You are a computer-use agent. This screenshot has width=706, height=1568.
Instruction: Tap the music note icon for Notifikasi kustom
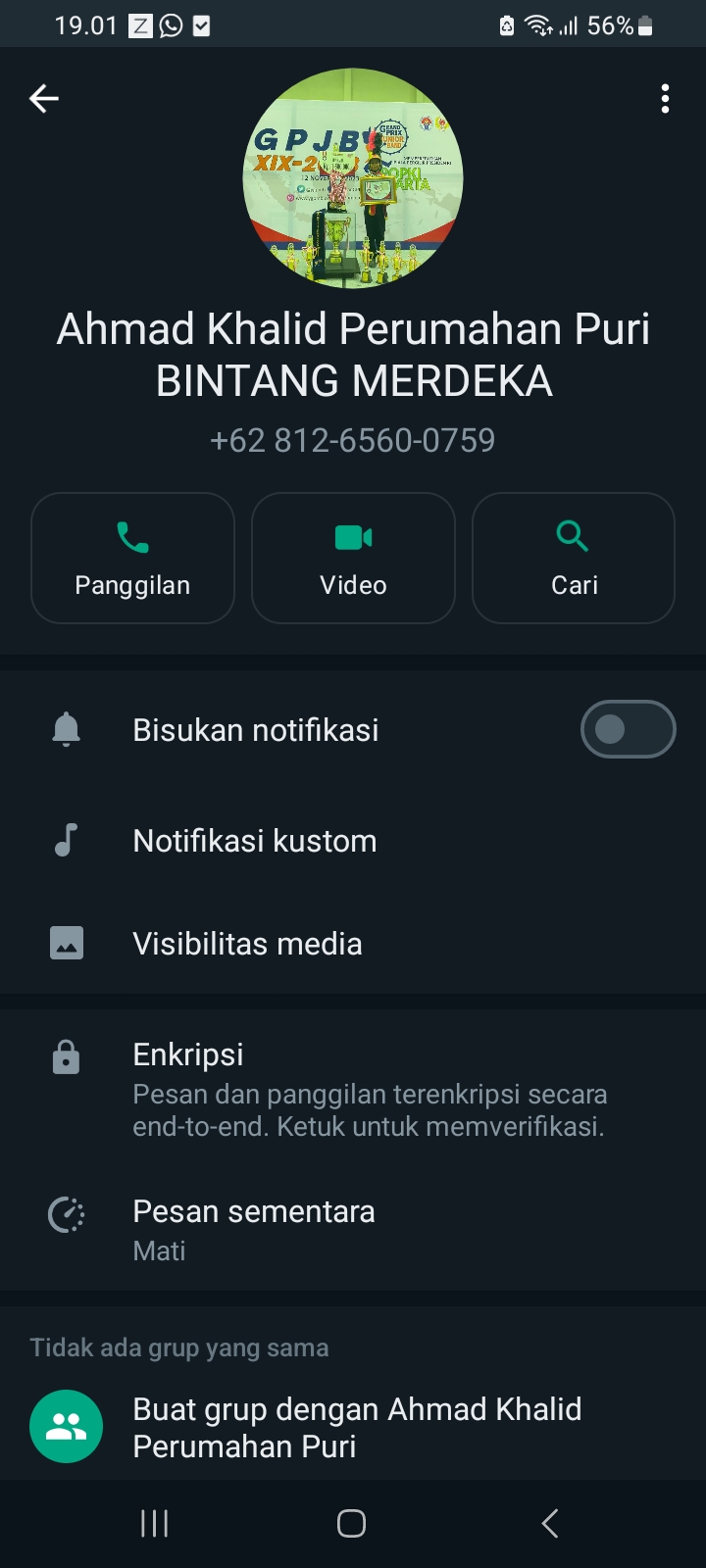(66, 840)
